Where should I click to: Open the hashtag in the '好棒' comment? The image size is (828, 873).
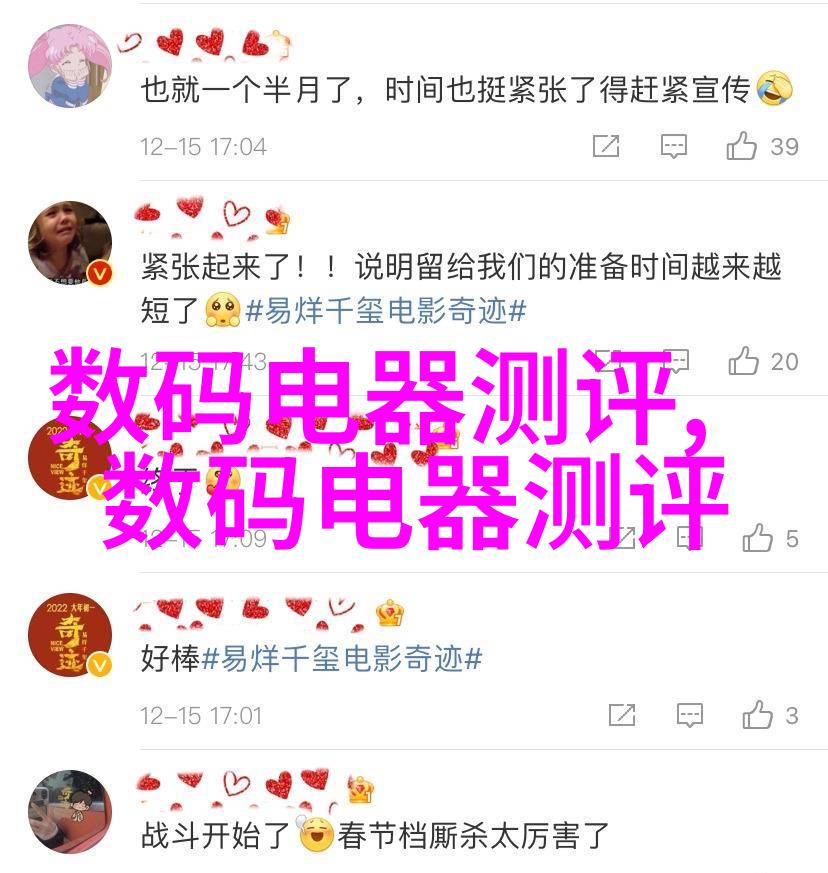342,659
